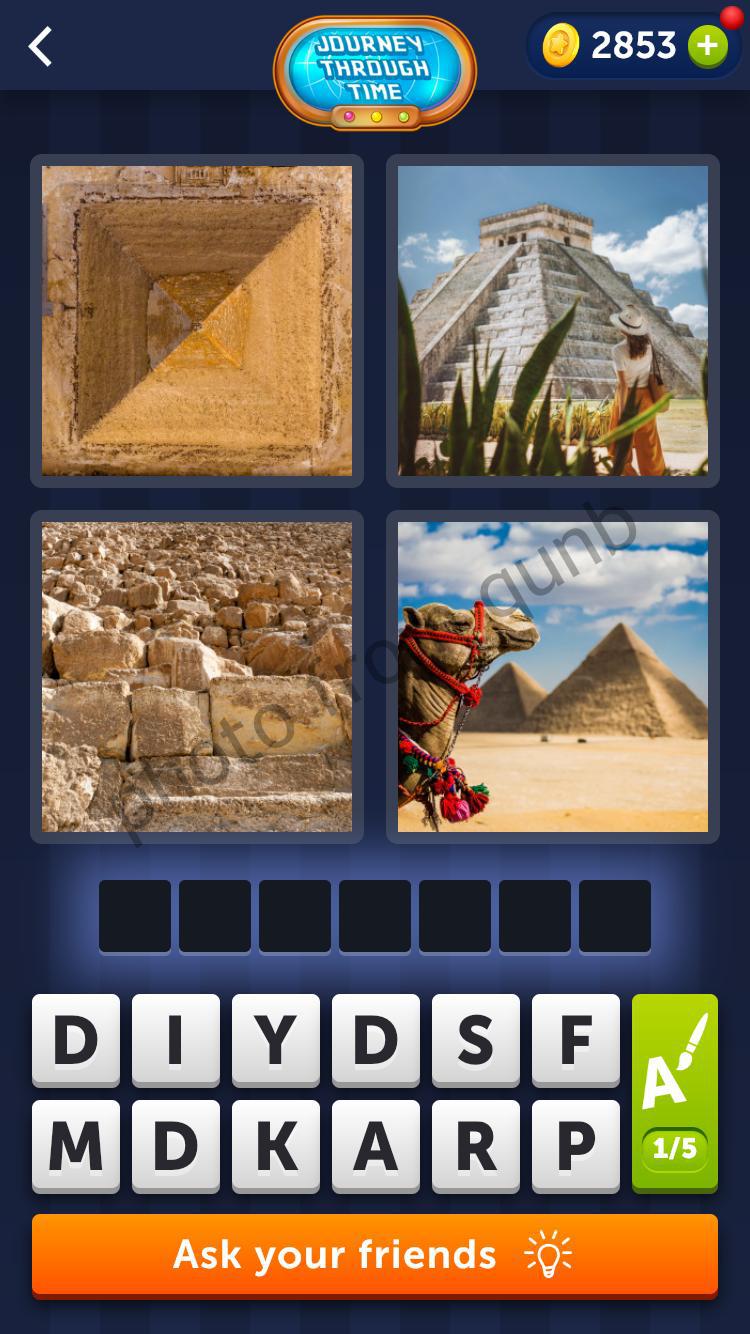Select the letter A tile
This screenshot has height=1334, width=750.
click(x=375, y=1145)
